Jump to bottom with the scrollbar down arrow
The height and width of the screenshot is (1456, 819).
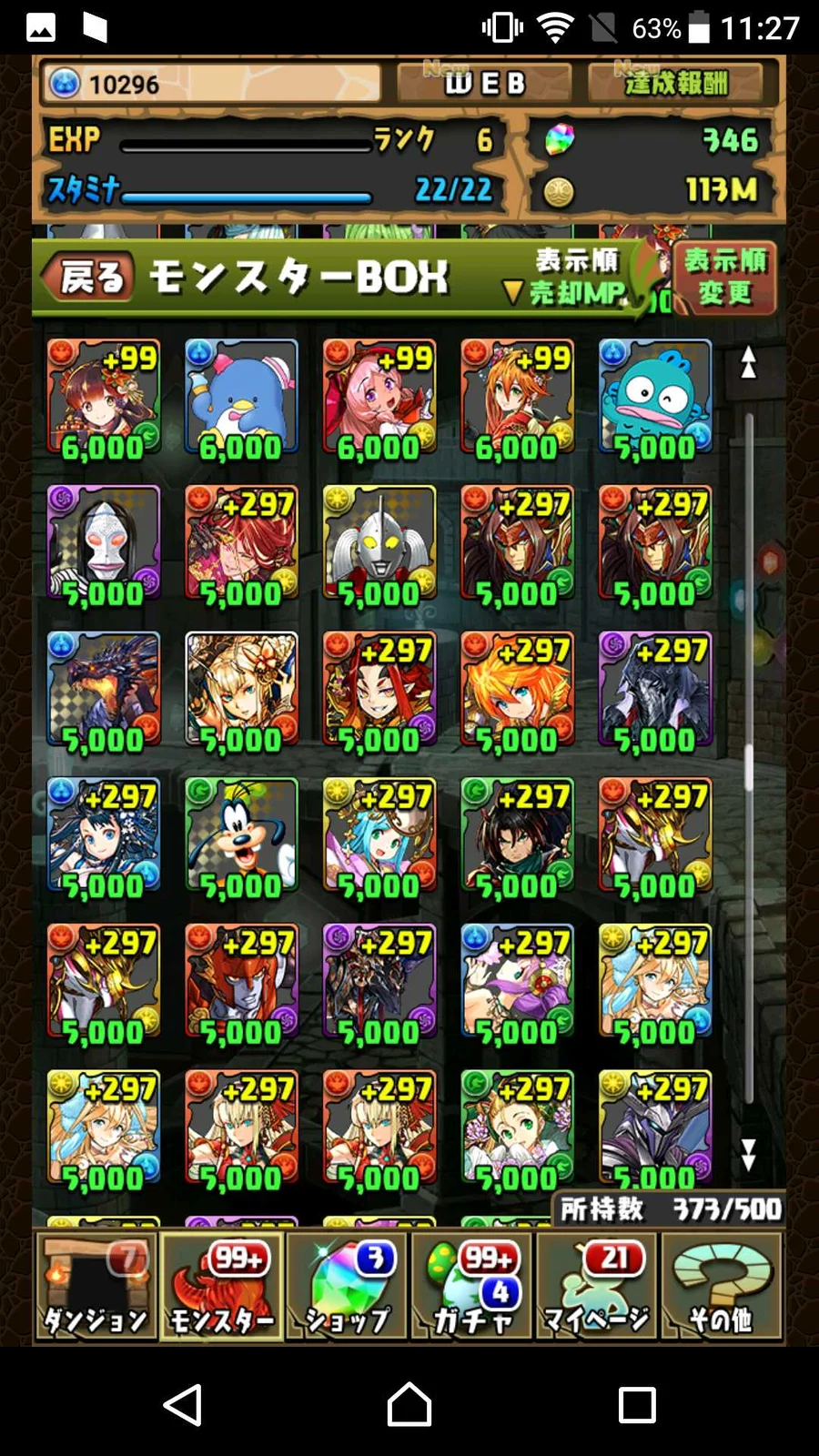point(748,1154)
